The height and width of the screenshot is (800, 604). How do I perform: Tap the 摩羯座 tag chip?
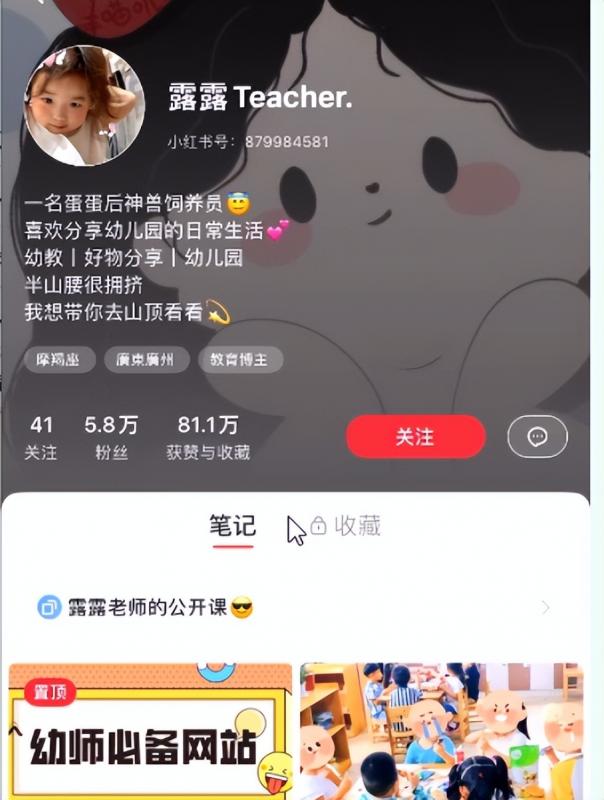click(59, 360)
